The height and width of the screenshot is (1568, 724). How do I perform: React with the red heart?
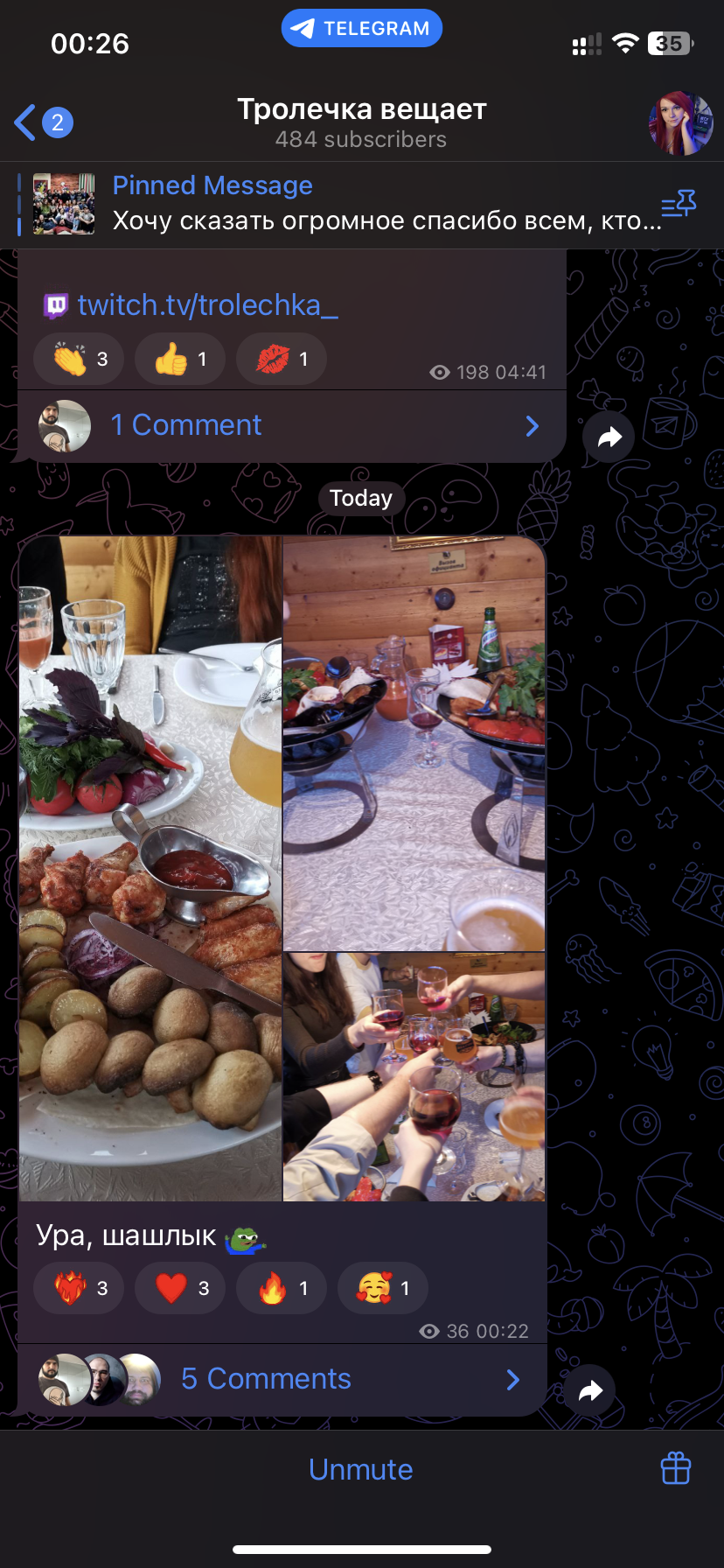pos(180,1288)
